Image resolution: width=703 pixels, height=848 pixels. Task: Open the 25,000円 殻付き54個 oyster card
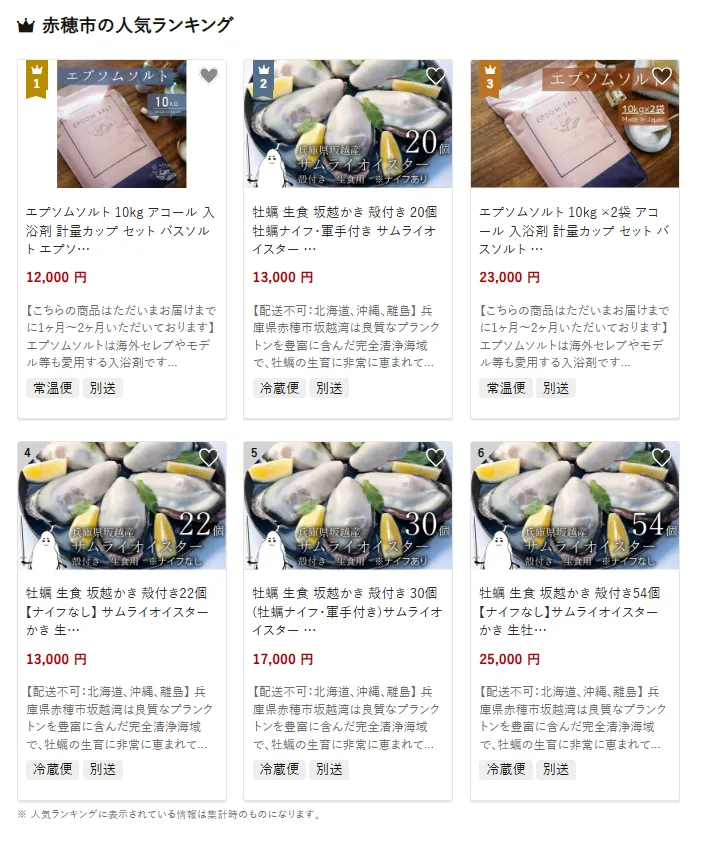(x=574, y=612)
